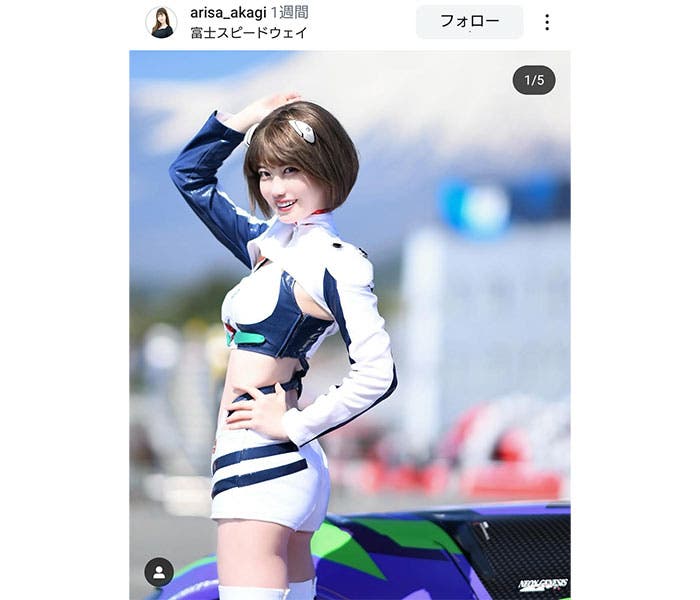Open arisa_akagi's profile picture
This screenshot has width=700, height=600.
(x=161, y=22)
